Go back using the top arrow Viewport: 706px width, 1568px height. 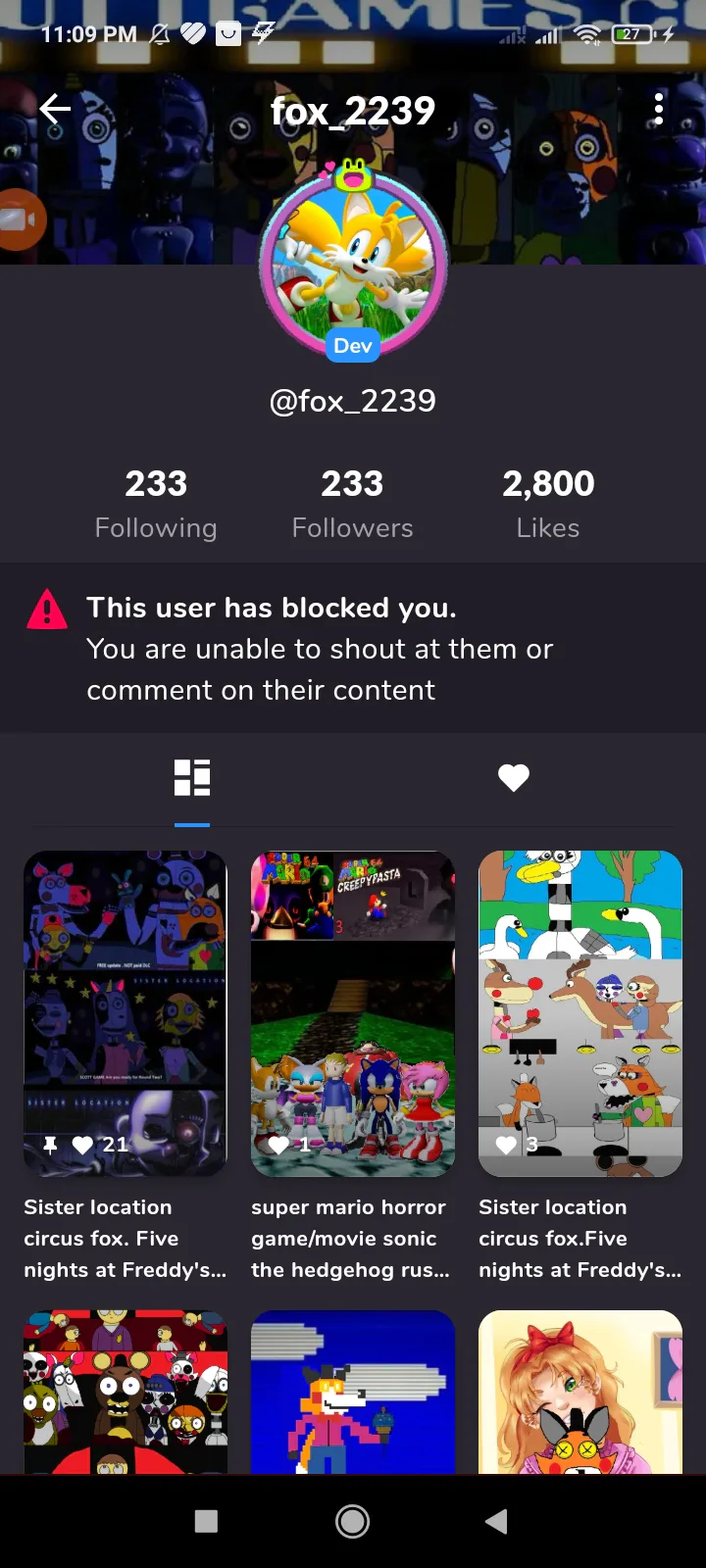pos(56,109)
